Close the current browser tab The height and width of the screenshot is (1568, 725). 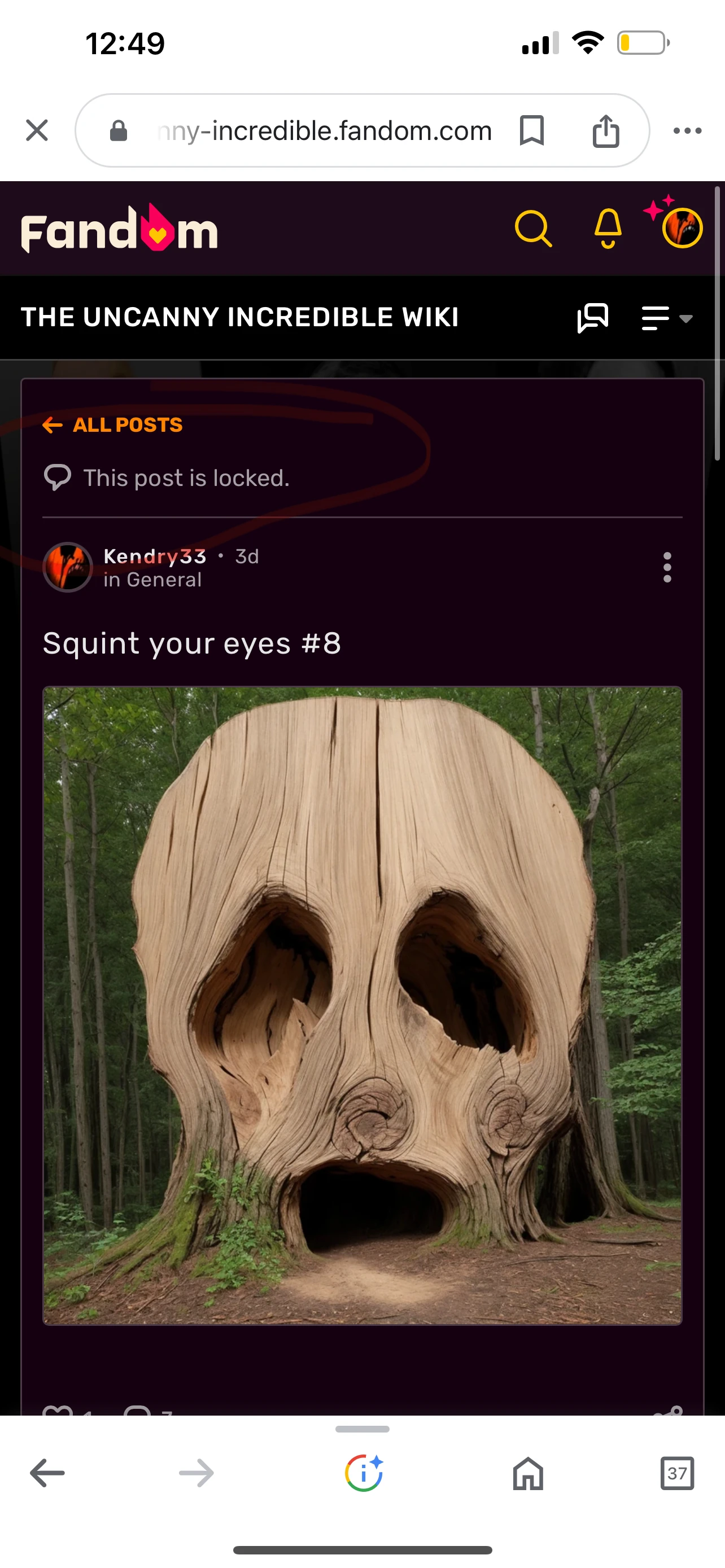pos(37,130)
